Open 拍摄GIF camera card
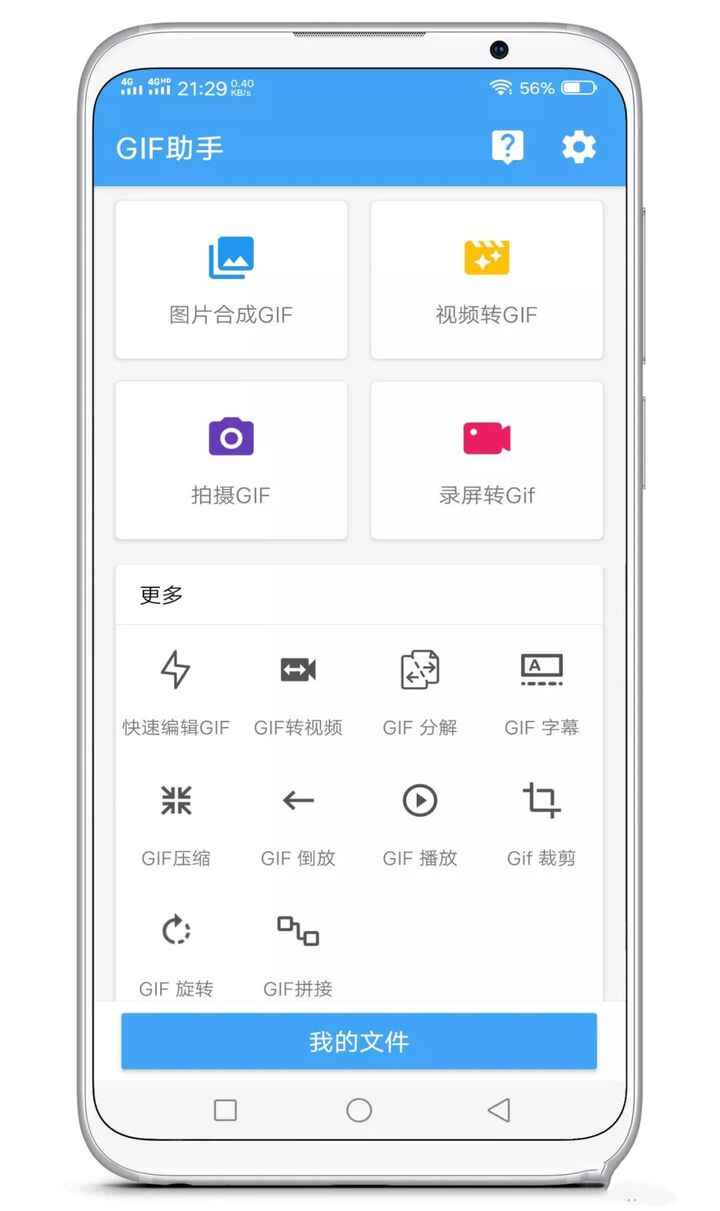Screen dimensions: 720x1211 (x=231, y=460)
